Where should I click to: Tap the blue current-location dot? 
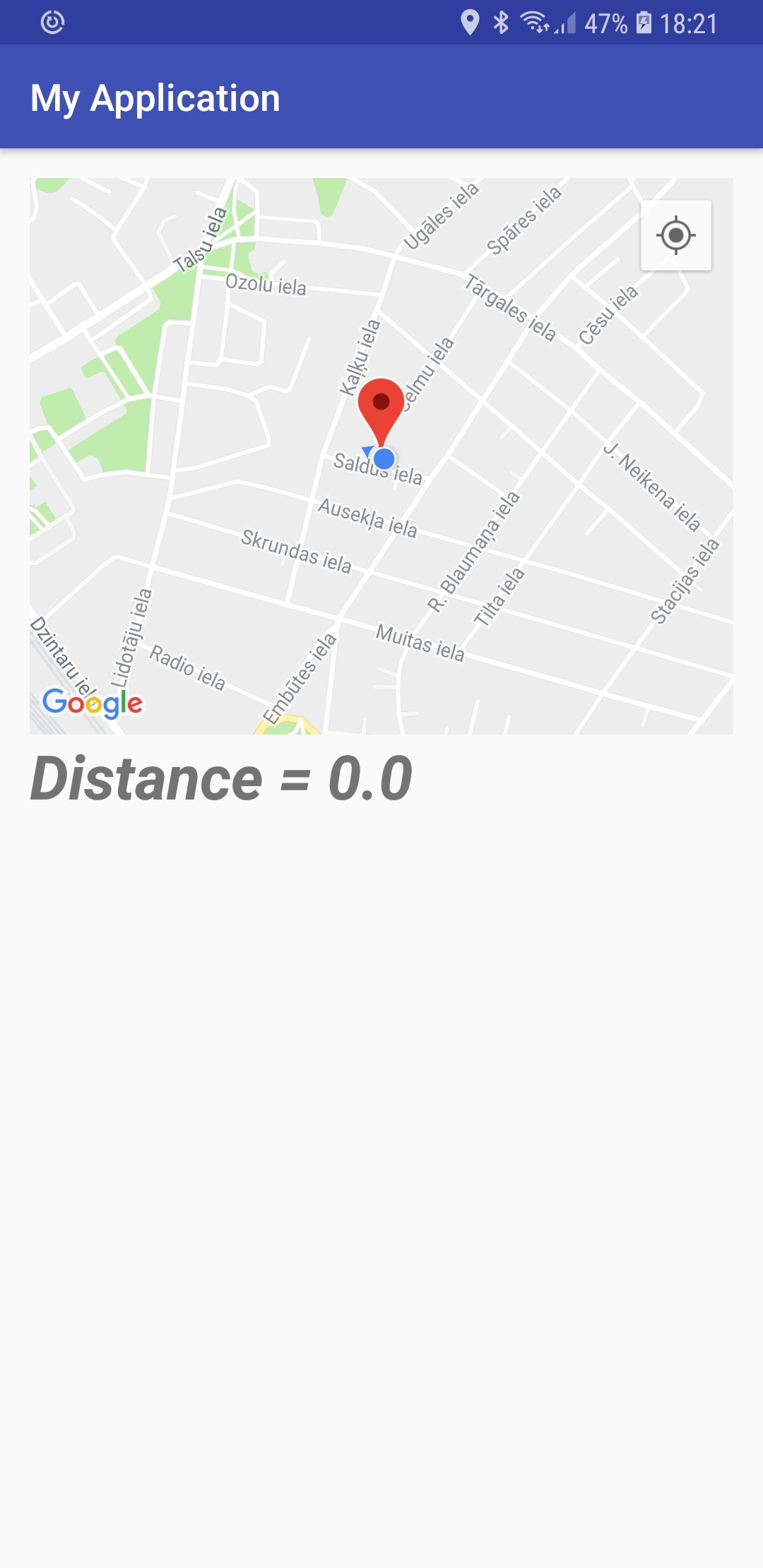pos(384,459)
